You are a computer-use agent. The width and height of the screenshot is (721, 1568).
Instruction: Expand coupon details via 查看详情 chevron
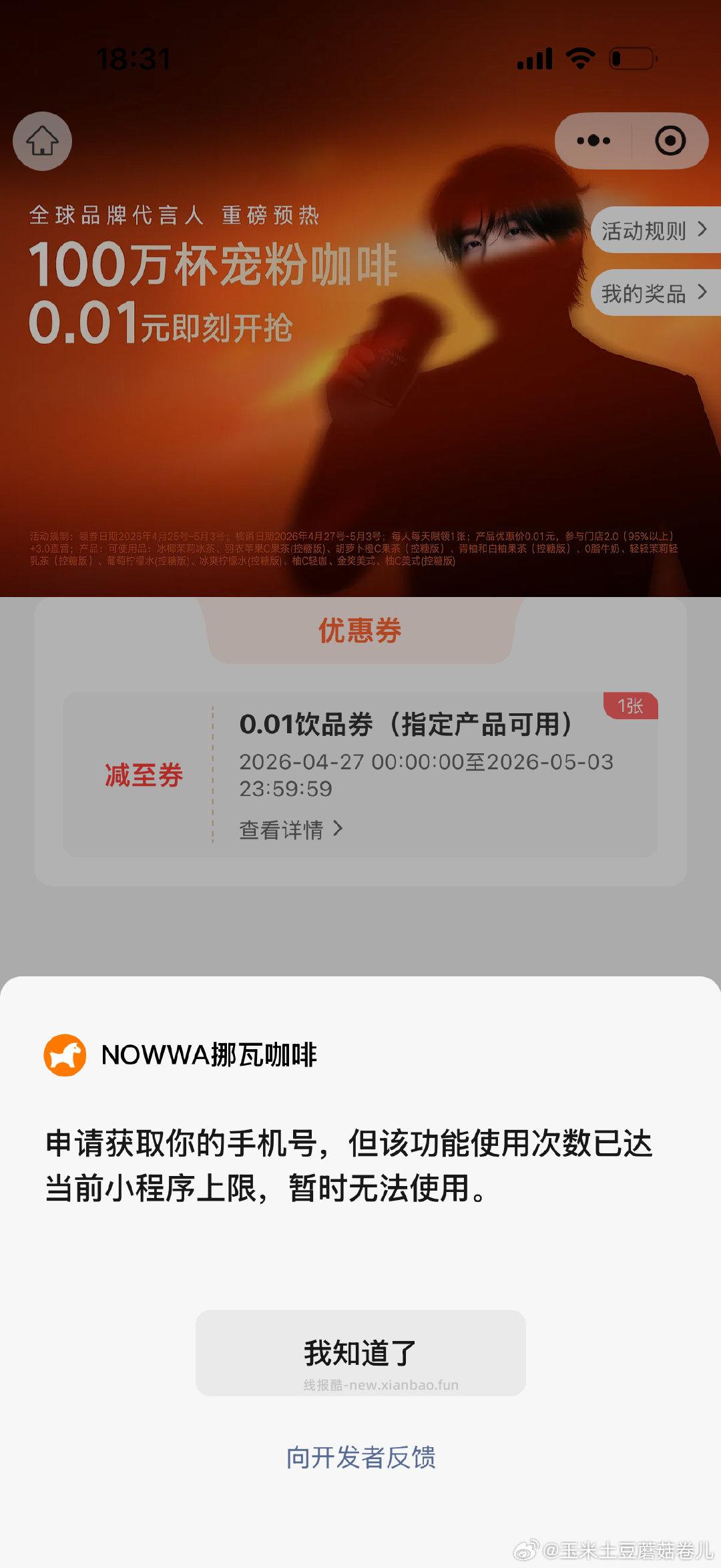pyautogui.click(x=291, y=828)
